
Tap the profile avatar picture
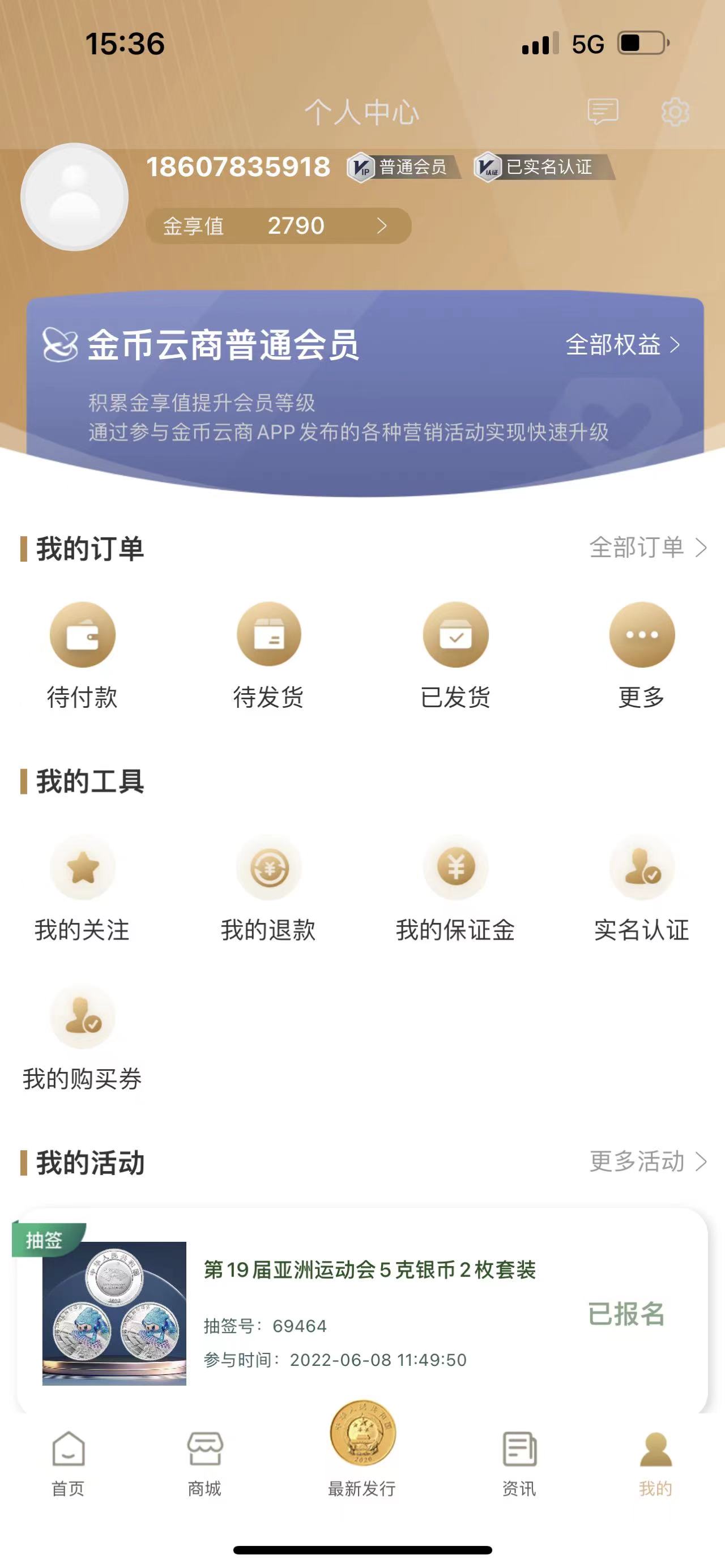74,197
